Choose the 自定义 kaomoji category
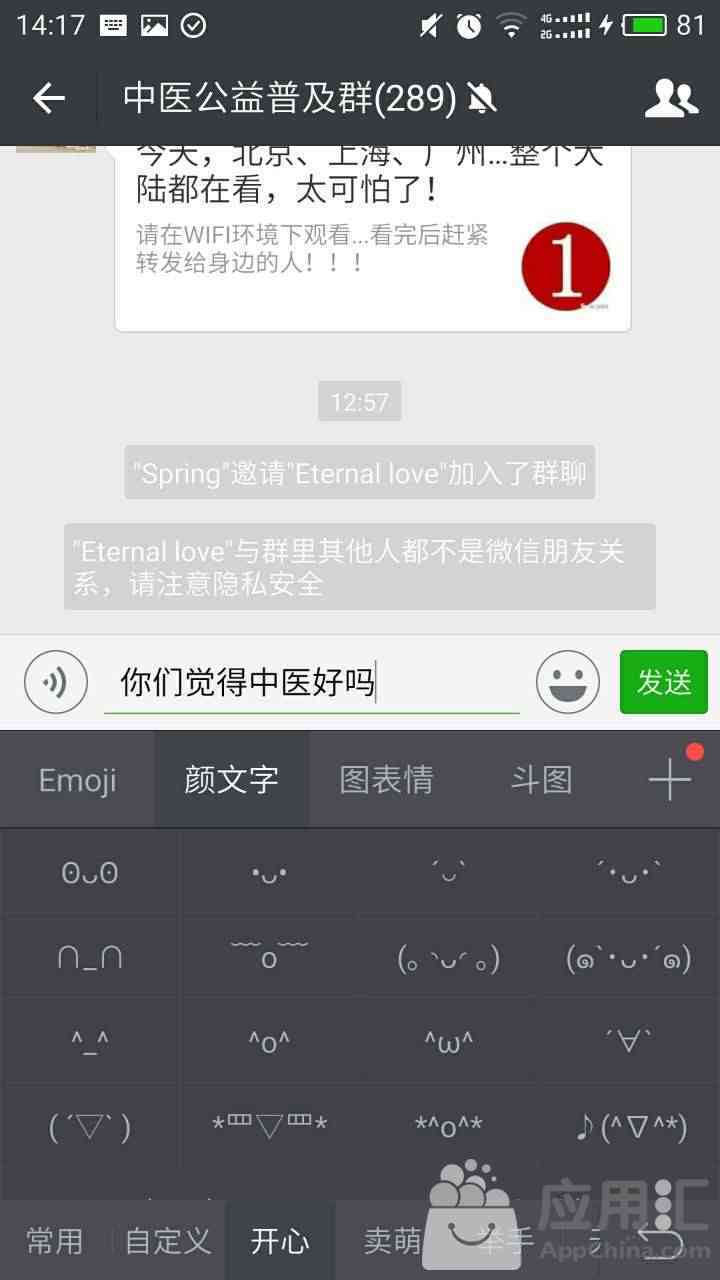The height and width of the screenshot is (1280, 720). click(168, 1241)
